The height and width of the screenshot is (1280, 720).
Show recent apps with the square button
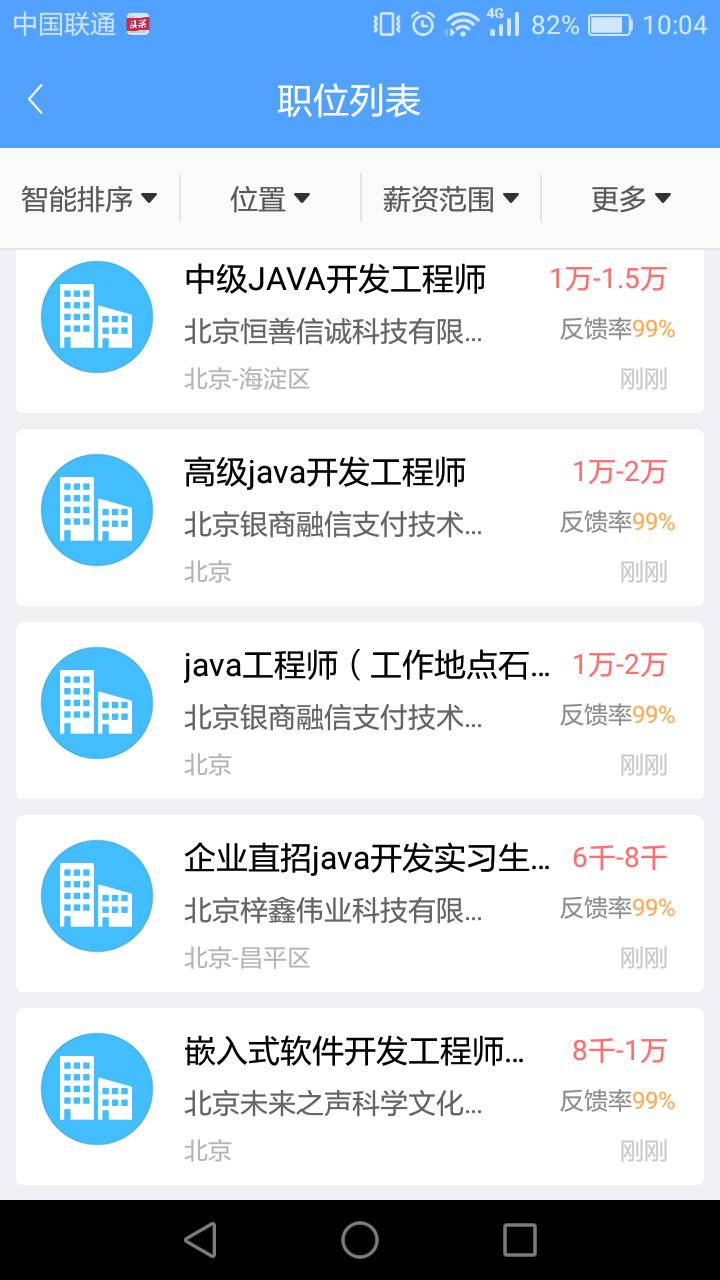(519, 1240)
